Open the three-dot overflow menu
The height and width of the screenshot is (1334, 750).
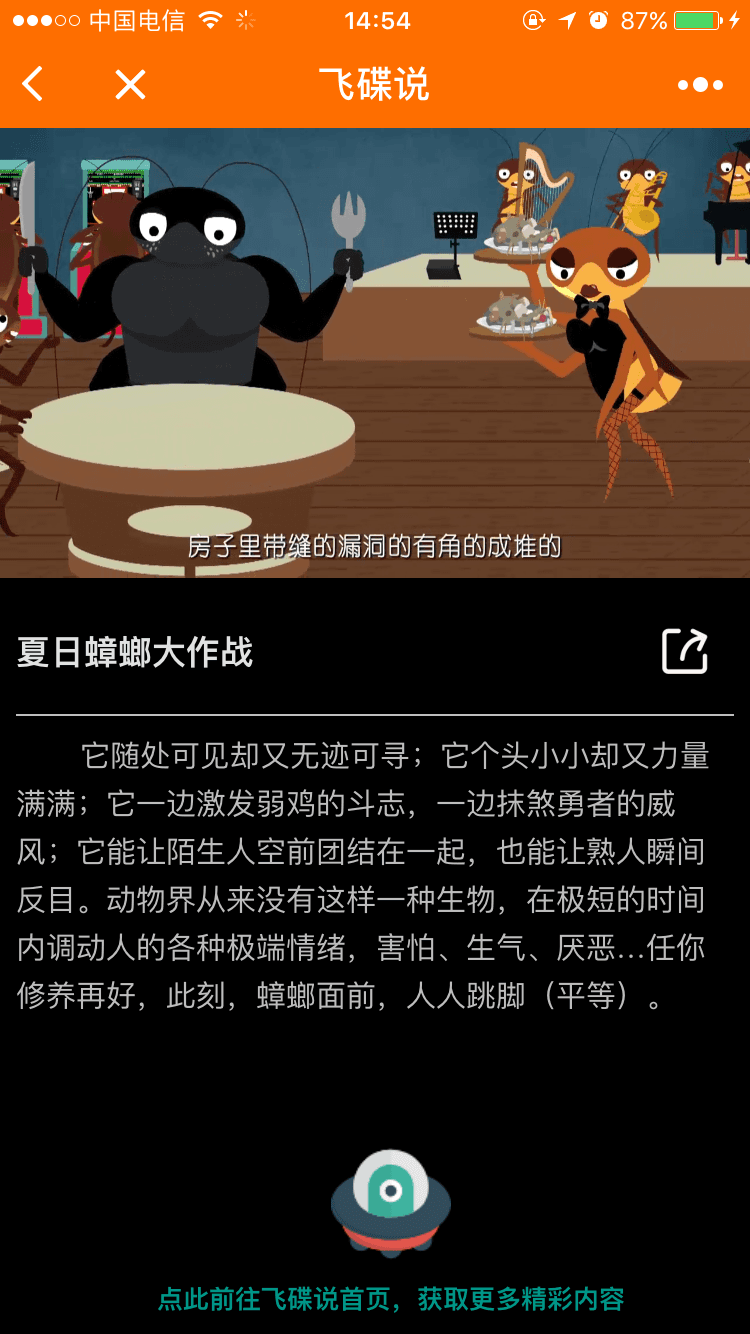pyautogui.click(x=700, y=85)
